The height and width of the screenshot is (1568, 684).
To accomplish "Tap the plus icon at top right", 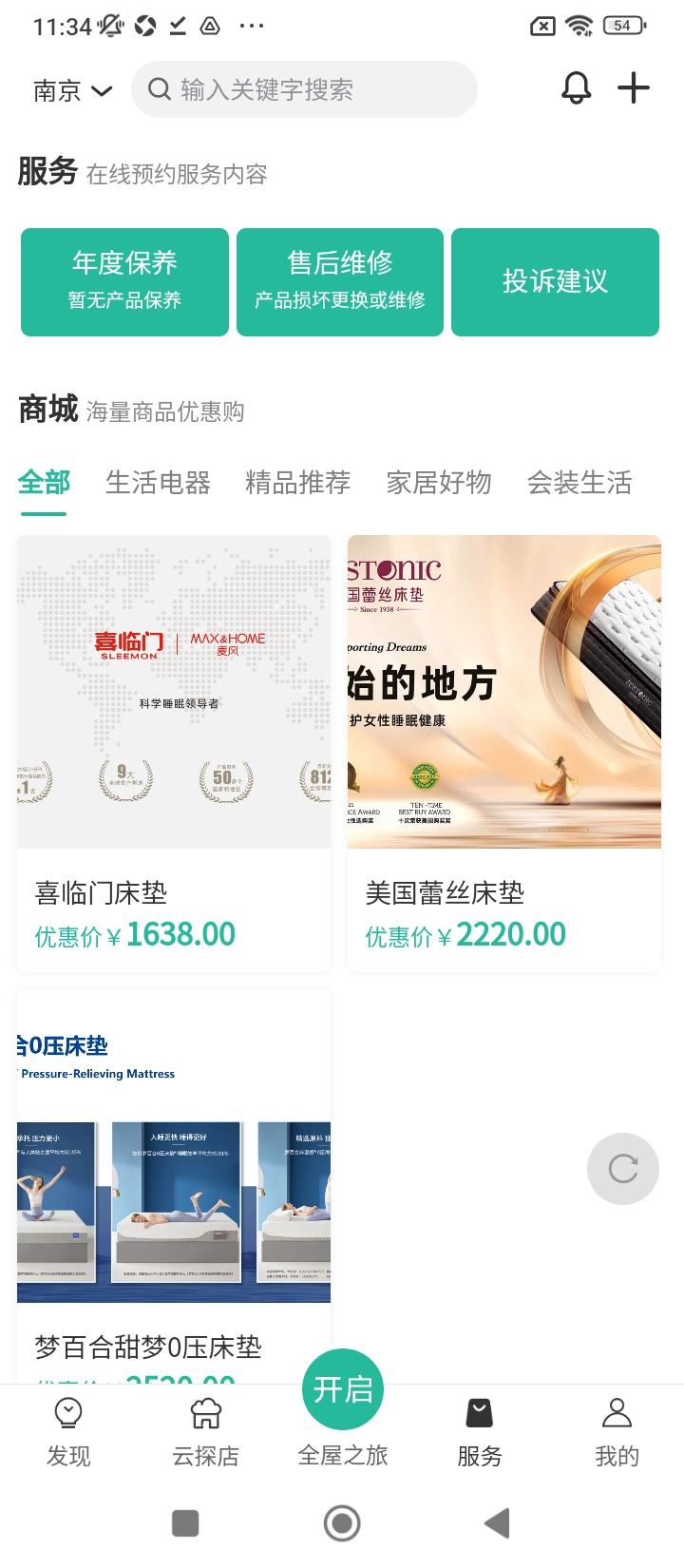I will pos(634,88).
